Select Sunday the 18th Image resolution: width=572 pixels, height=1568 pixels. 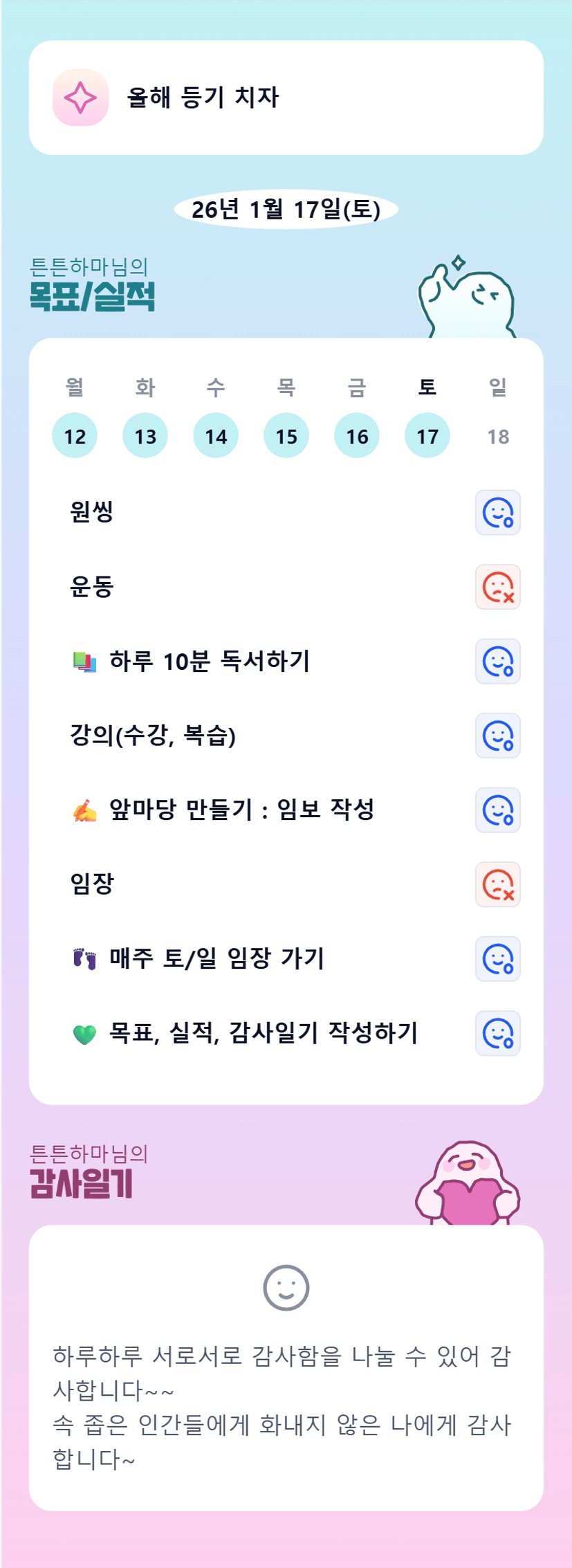click(498, 436)
